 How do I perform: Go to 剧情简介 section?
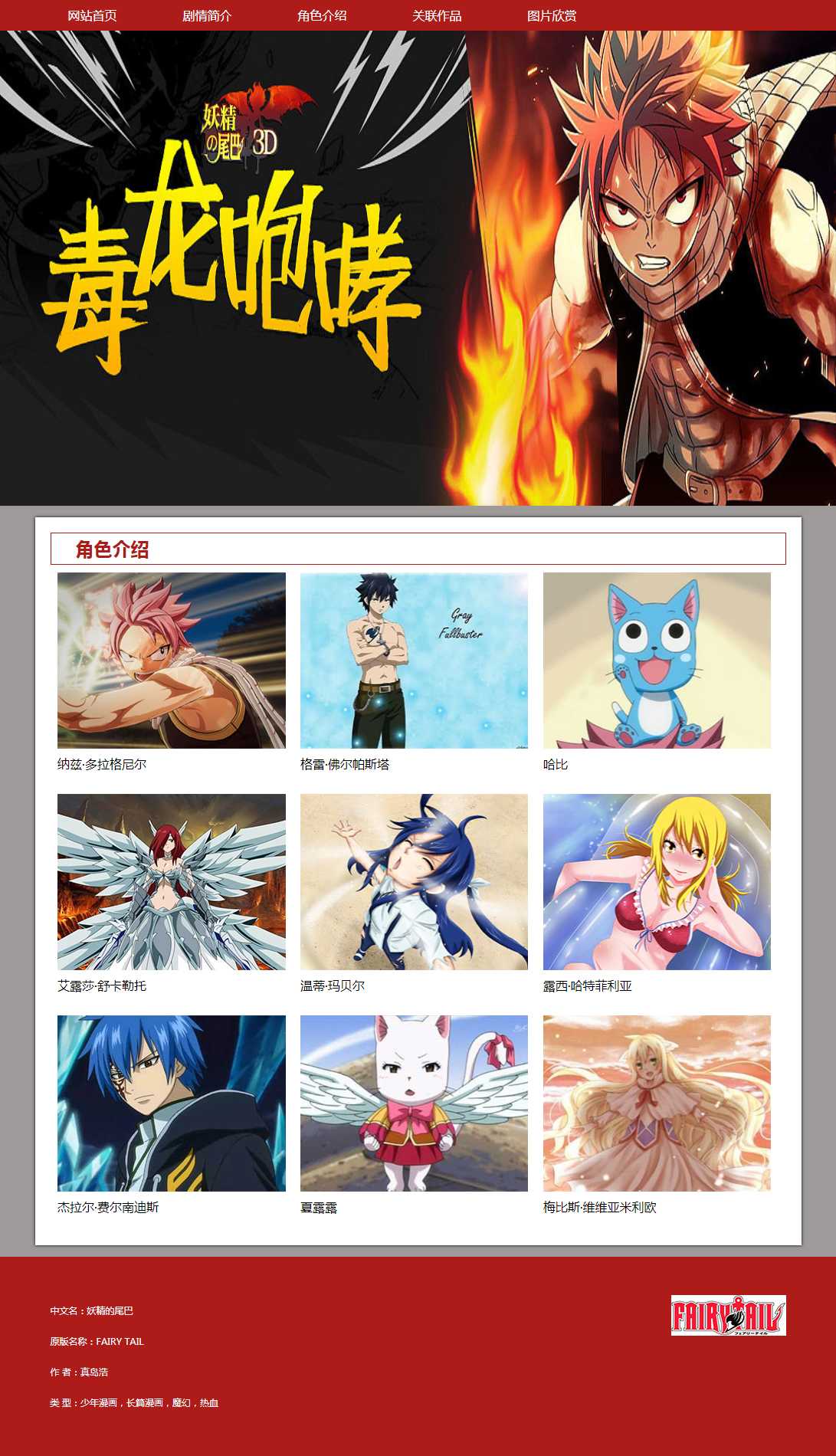click(207, 15)
